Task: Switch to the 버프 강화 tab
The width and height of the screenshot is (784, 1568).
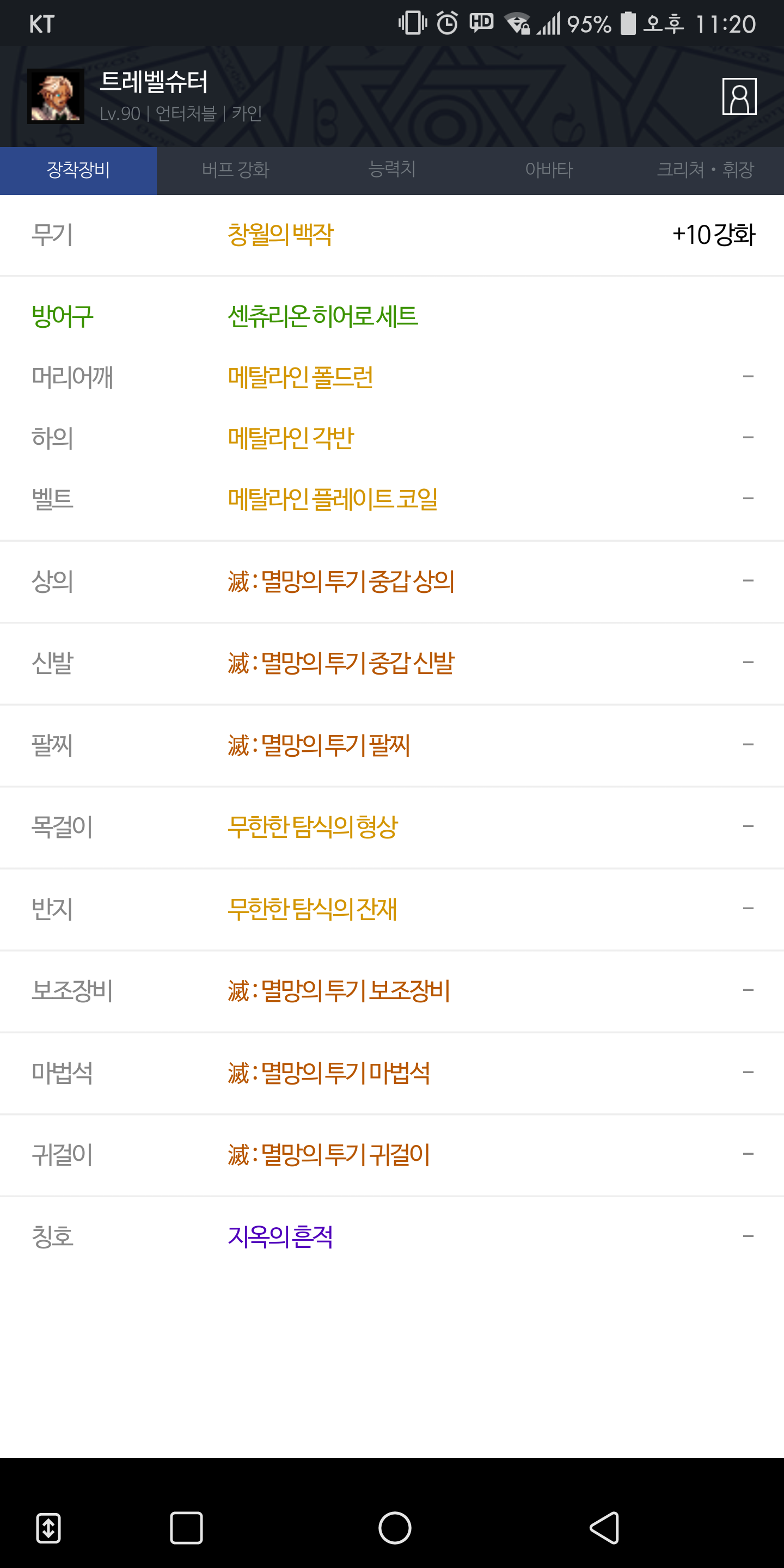Action: (x=235, y=170)
